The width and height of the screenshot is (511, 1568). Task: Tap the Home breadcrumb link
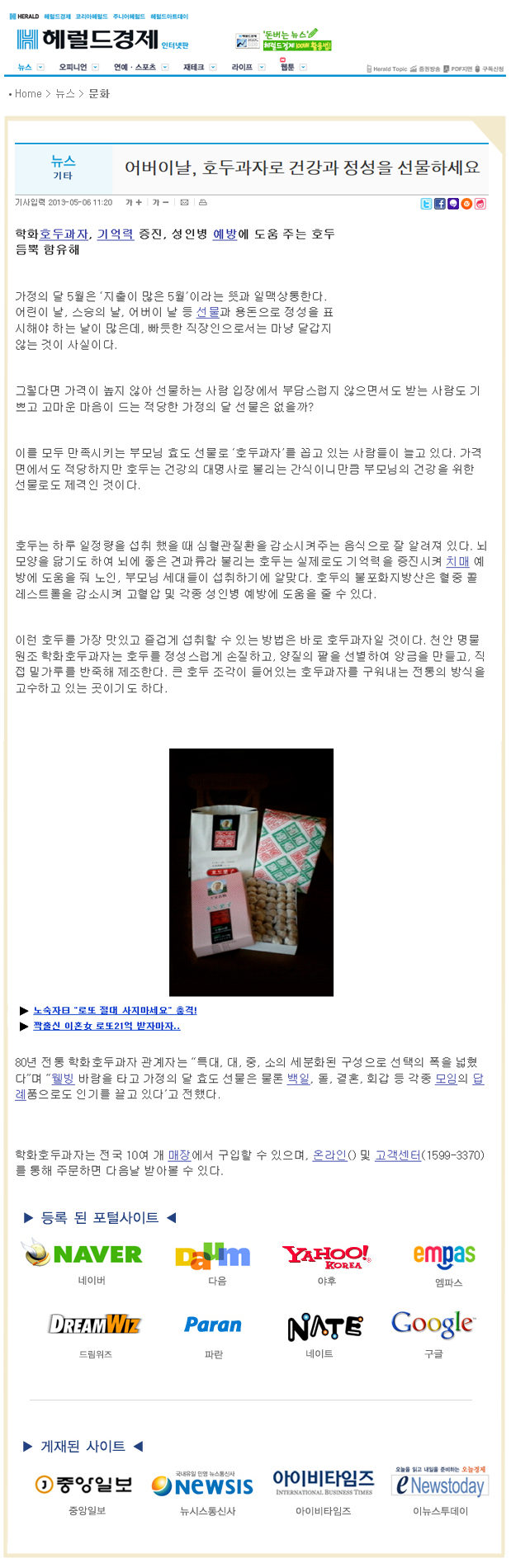[28, 94]
